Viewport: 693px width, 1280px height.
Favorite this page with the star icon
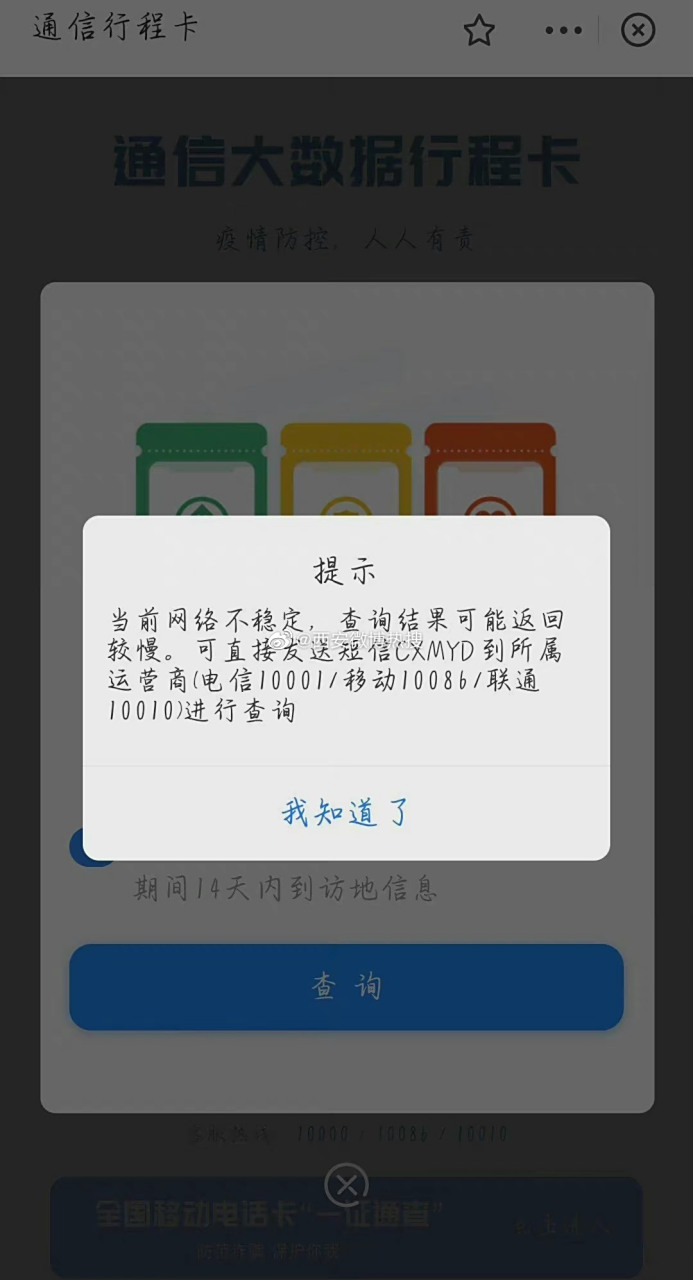pyautogui.click(x=479, y=31)
